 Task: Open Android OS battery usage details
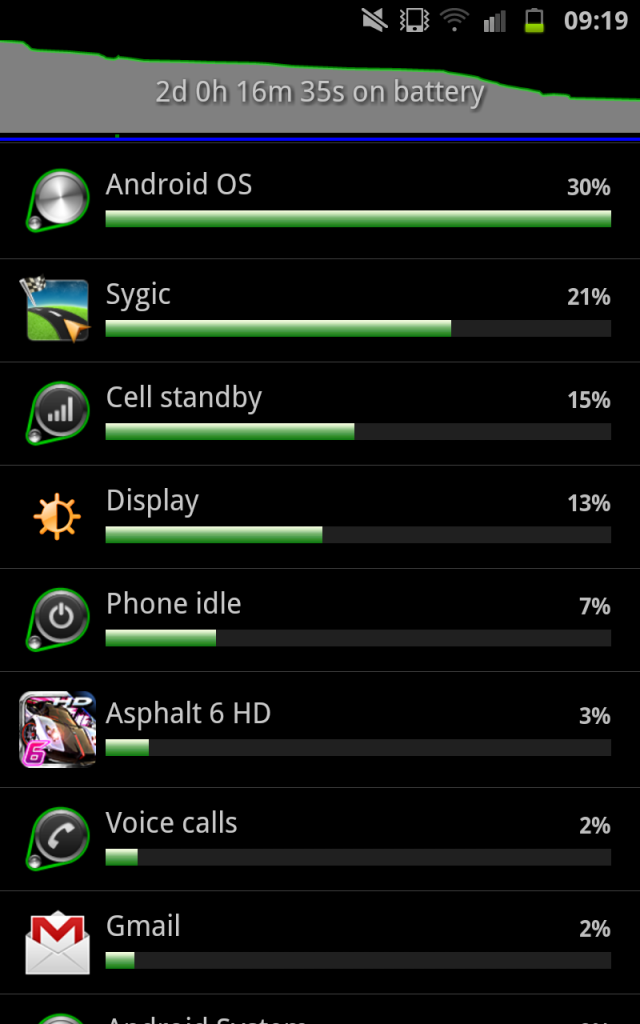(320, 200)
